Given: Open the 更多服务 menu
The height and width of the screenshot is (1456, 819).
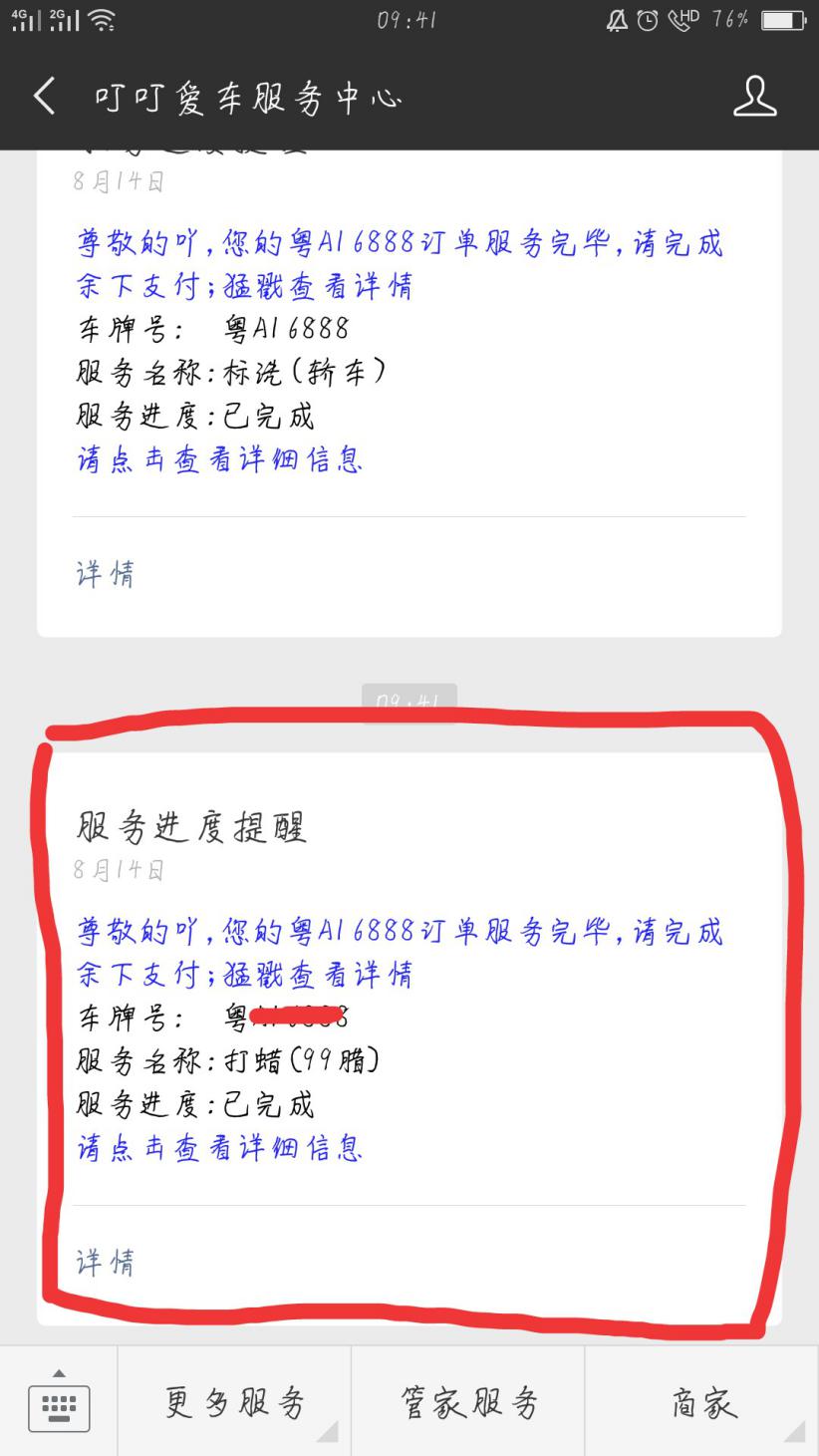Looking at the screenshot, I should (x=235, y=1401).
